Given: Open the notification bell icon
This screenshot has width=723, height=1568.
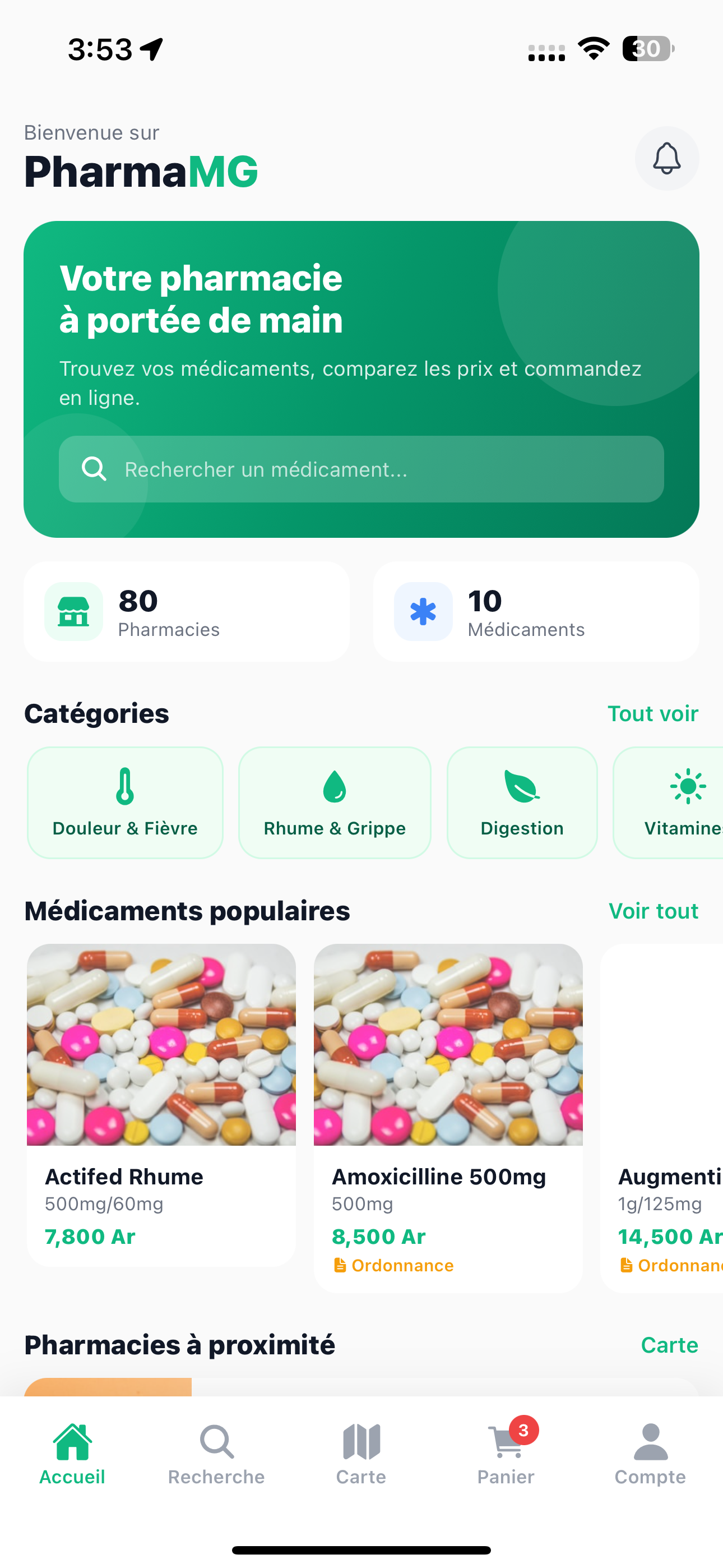Looking at the screenshot, I should click(666, 158).
